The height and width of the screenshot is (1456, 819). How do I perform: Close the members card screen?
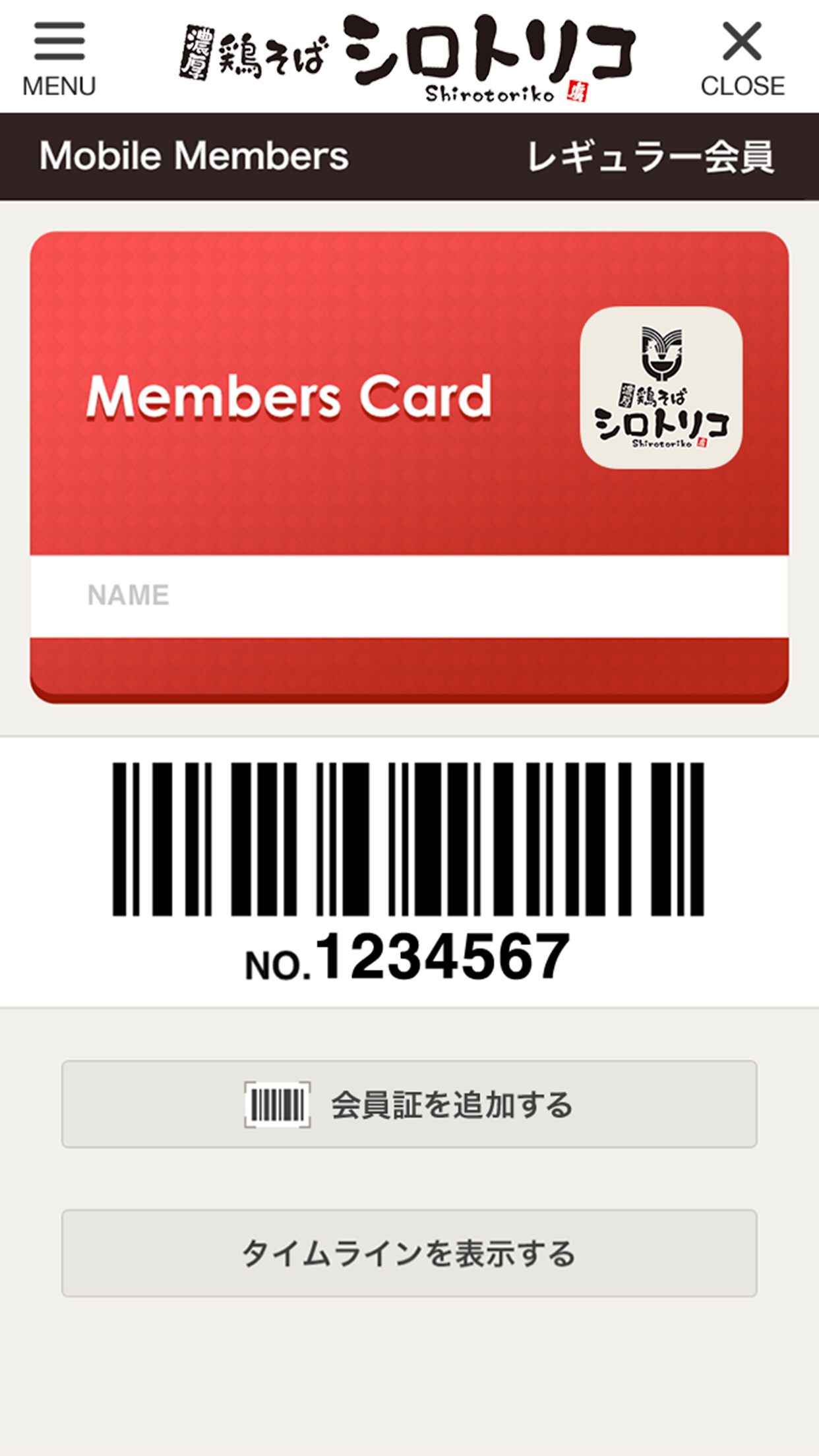tap(742, 58)
